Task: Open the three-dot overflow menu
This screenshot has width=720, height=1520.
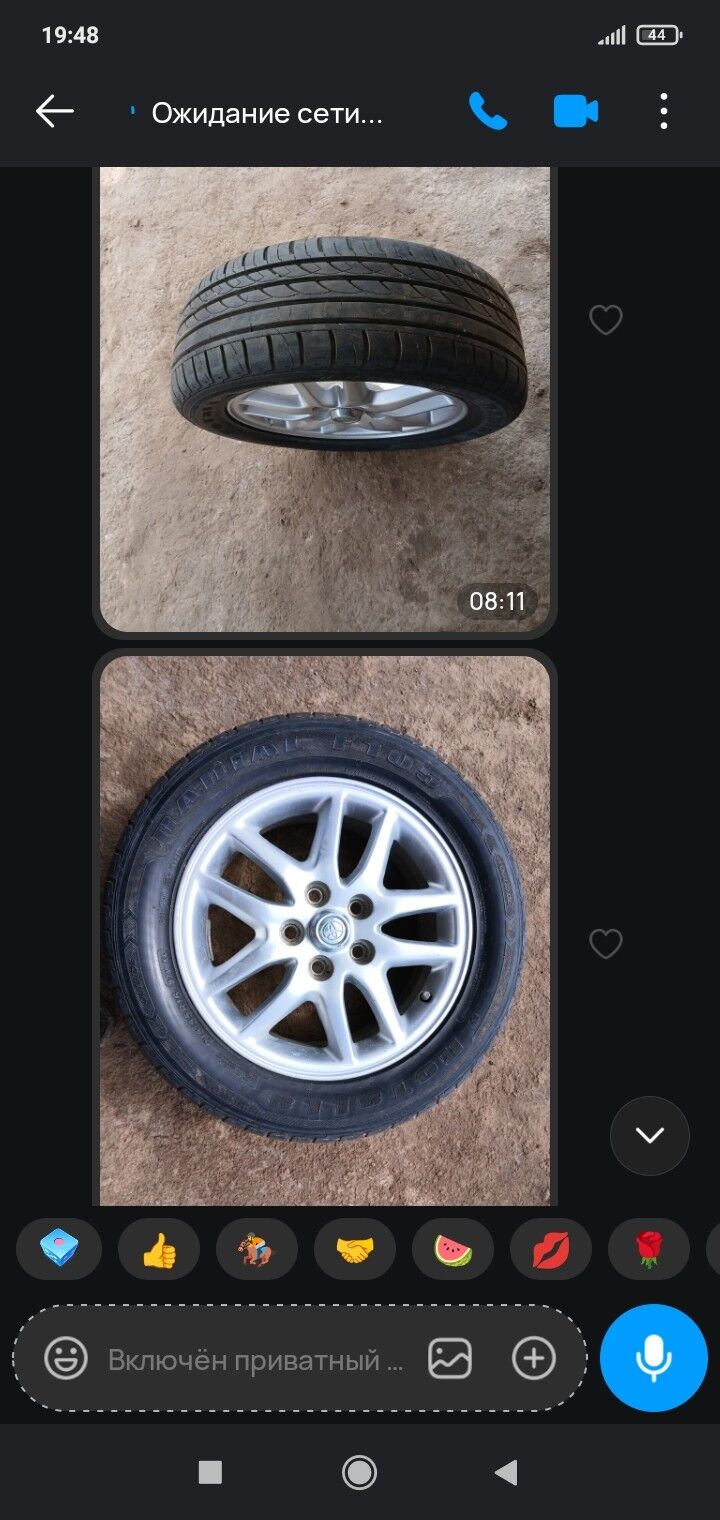Action: (663, 112)
